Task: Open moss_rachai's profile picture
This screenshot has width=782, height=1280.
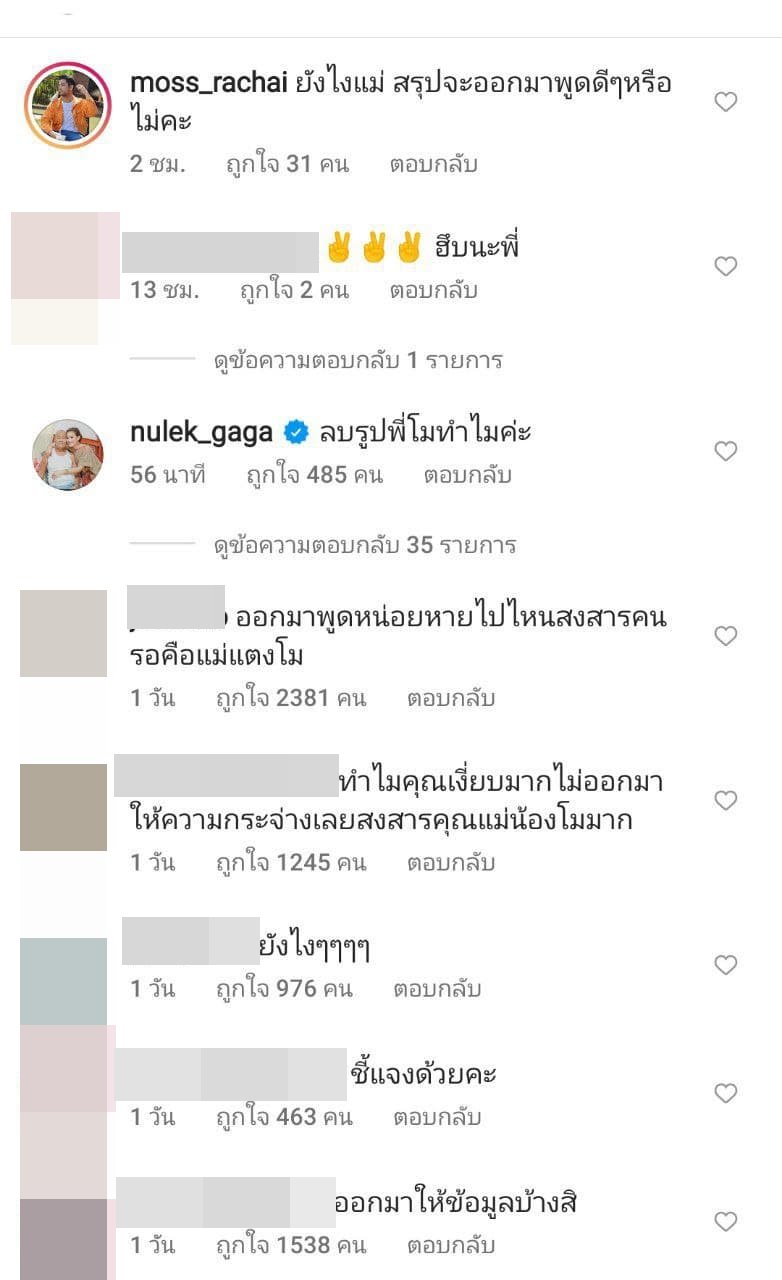Action: 68,105
